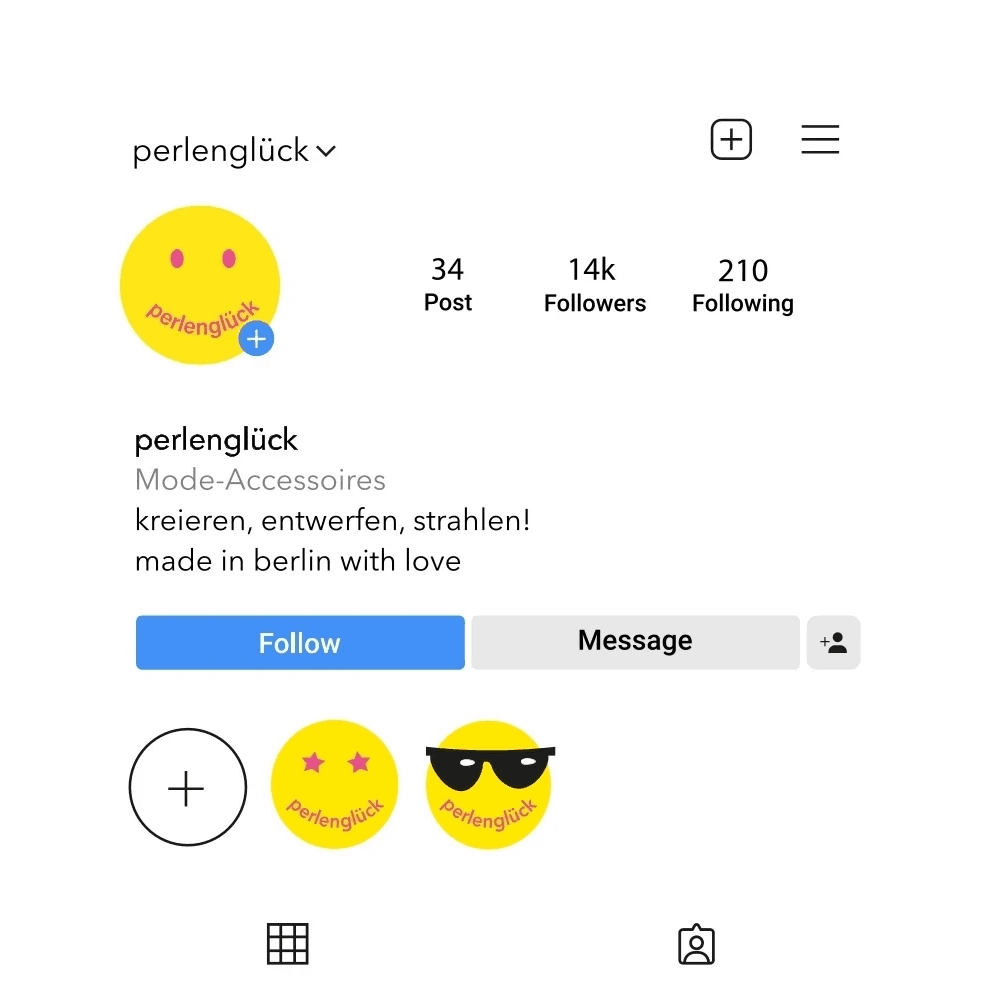View the 14k Followers list
Viewport: 982px width, 988px height.
pyautogui.click(x=594, y=285)
